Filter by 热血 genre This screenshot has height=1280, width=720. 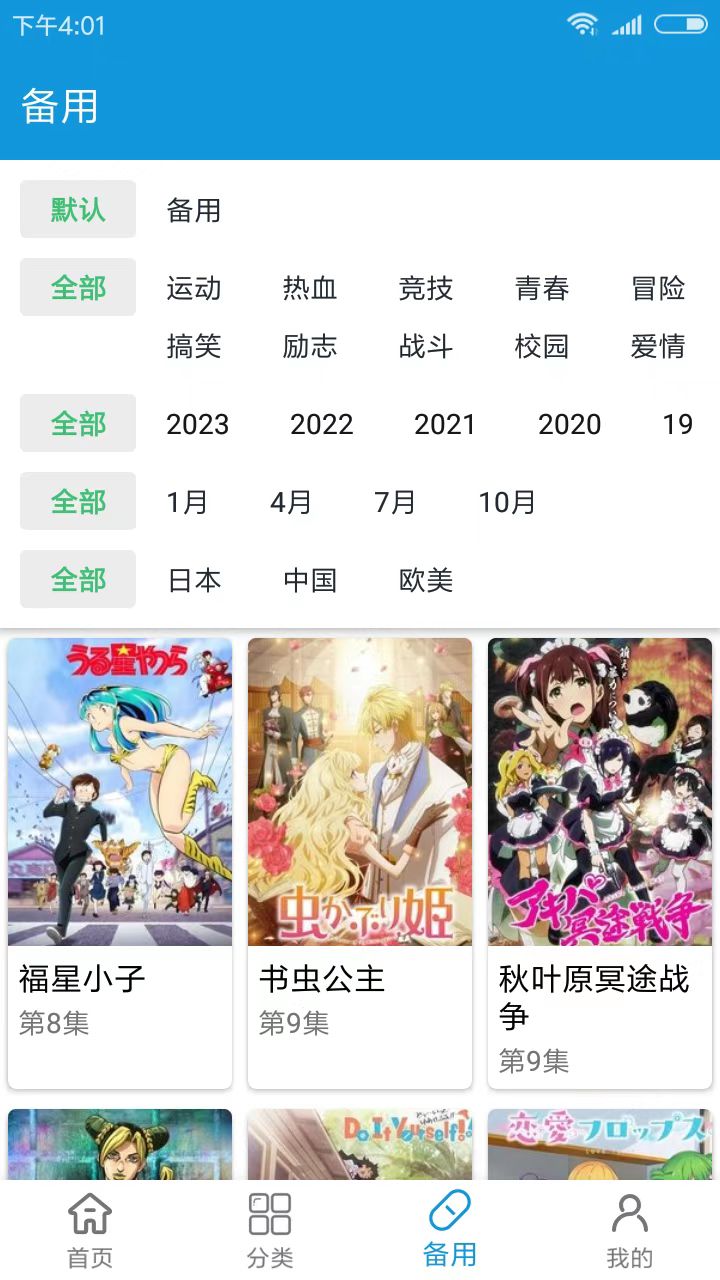click(x=310, y=289)
